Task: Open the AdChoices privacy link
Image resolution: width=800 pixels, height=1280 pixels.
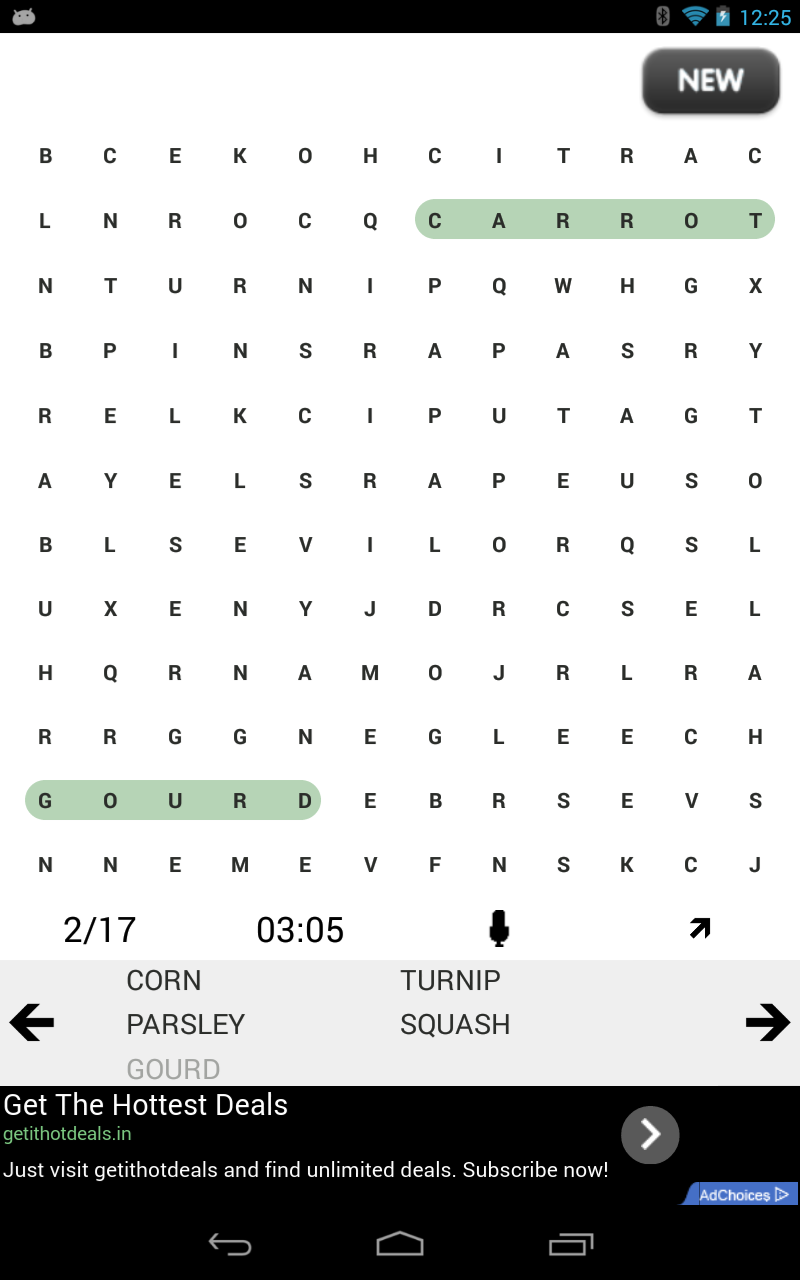Action: (x=738, y=1194)
